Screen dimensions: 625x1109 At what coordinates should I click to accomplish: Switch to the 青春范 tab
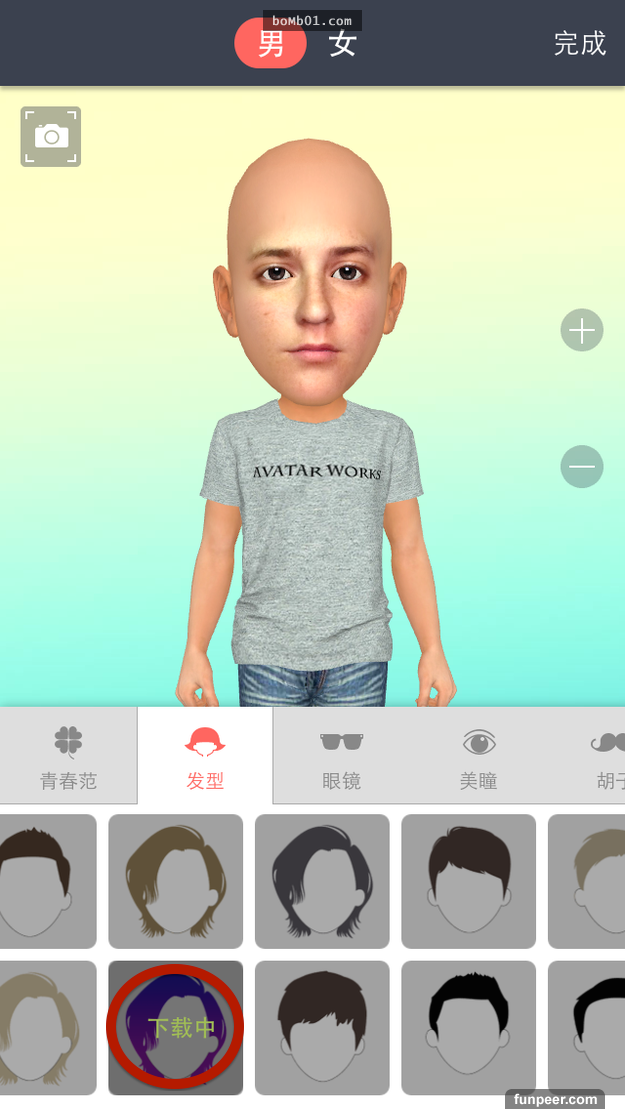pos(68,757)
